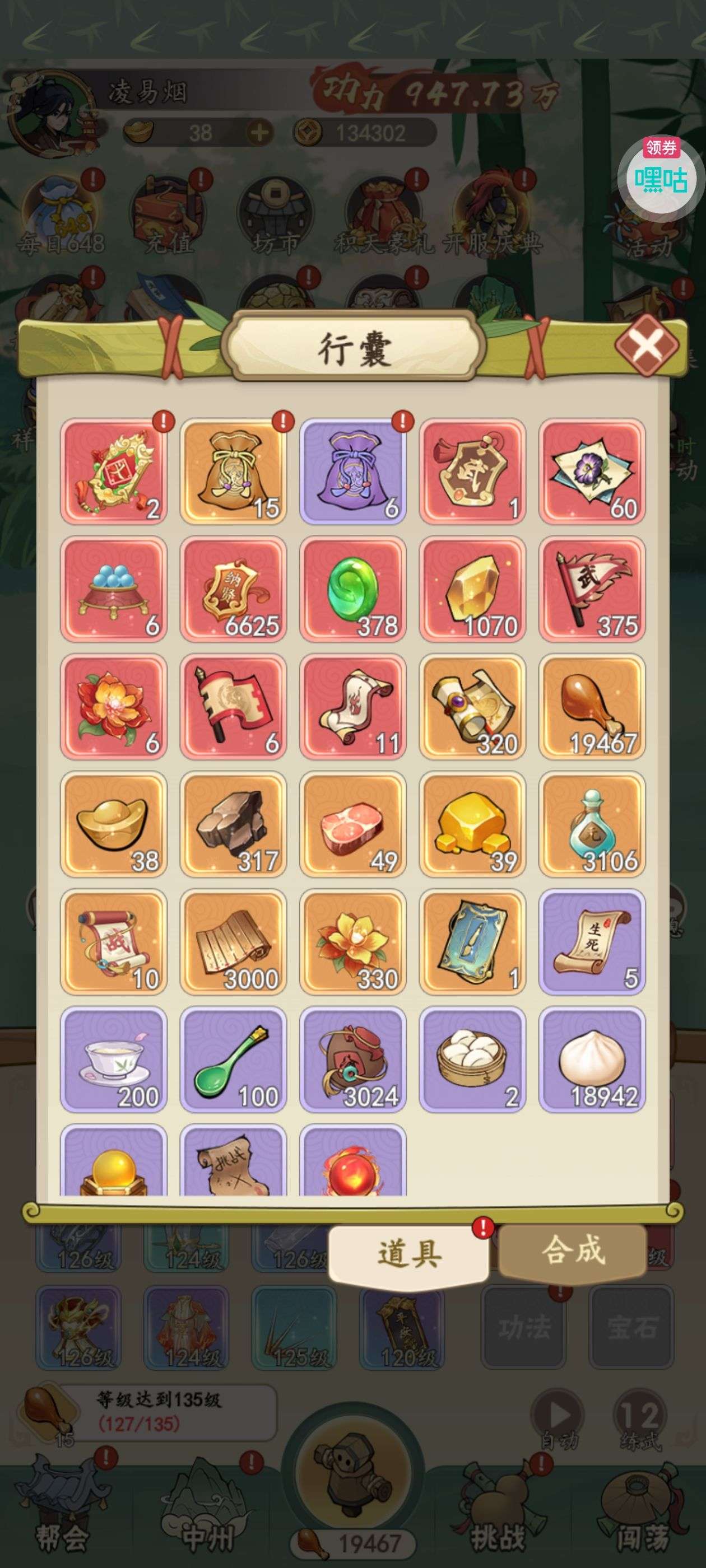Tap the 纳贤 token item with 6625

(233, 589)
